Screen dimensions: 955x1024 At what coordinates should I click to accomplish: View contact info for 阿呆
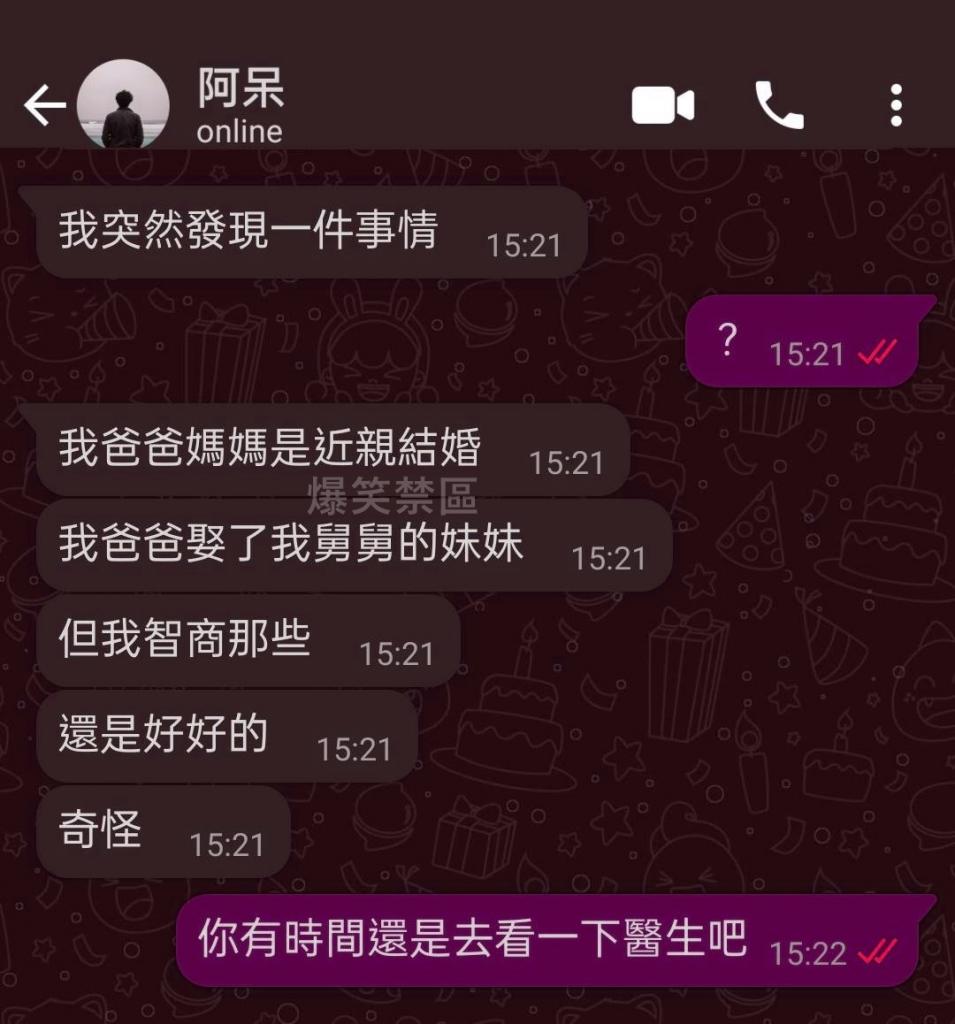click(x=241, y=105)
